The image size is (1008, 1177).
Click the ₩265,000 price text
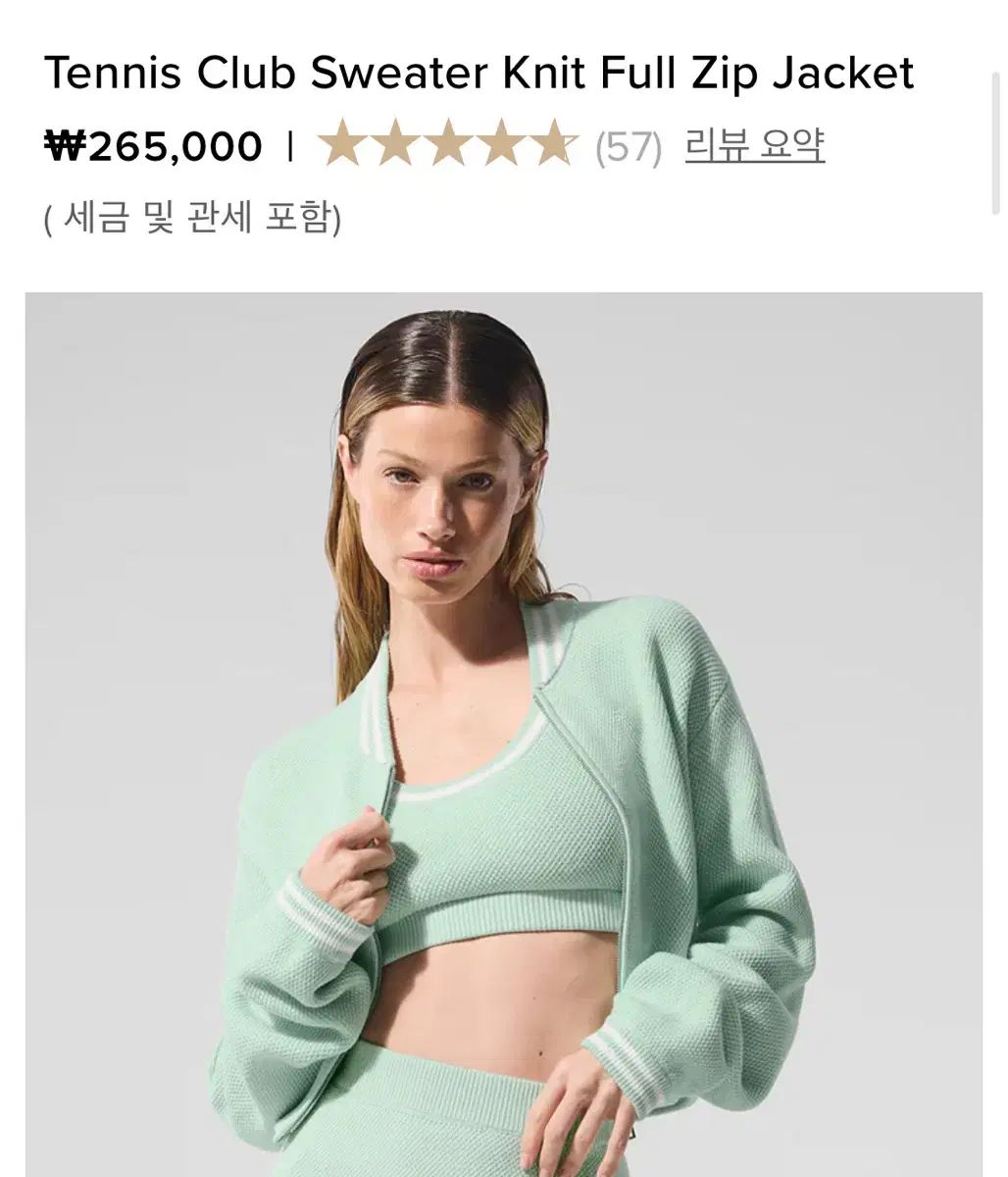pos(154,147)
